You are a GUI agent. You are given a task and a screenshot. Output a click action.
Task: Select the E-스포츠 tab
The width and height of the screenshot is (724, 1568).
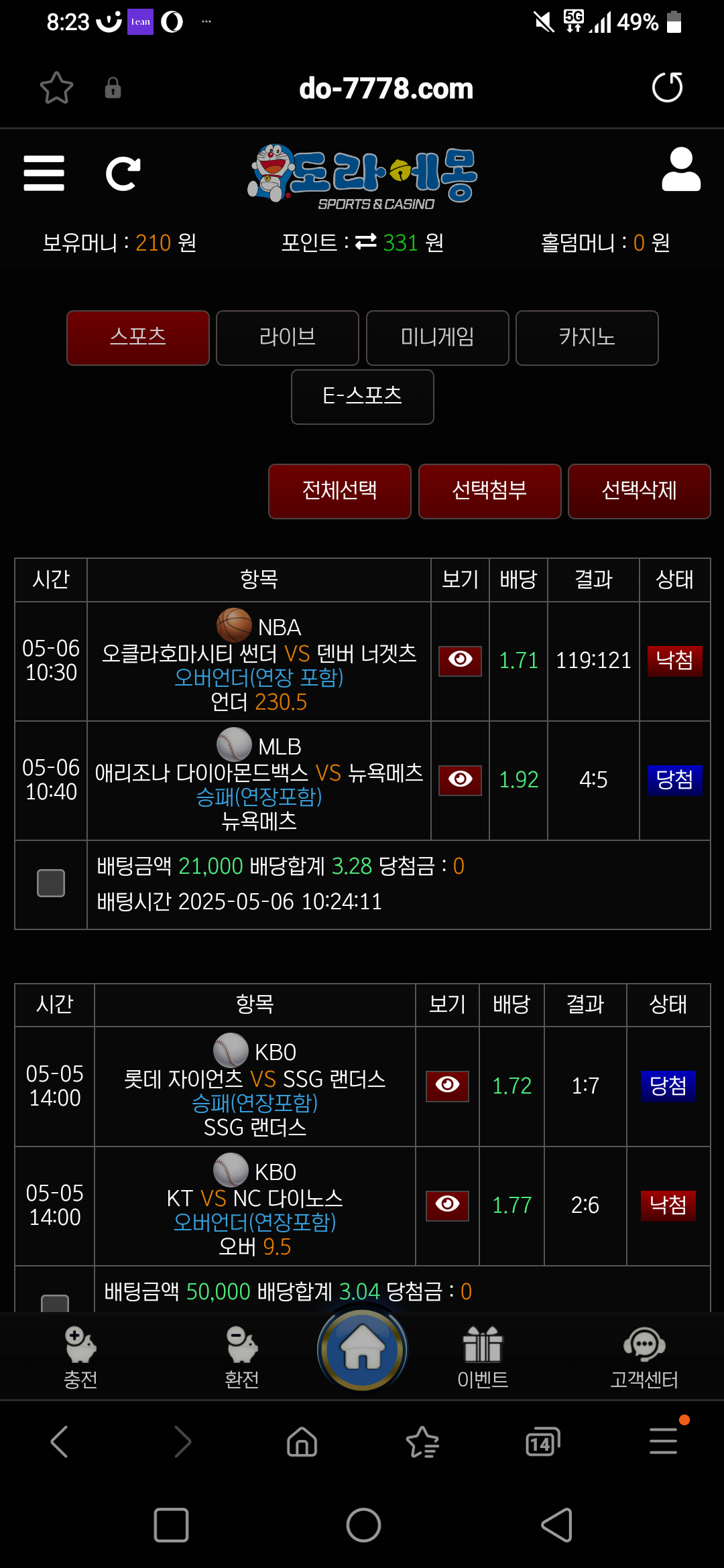[x=363, y=397]
